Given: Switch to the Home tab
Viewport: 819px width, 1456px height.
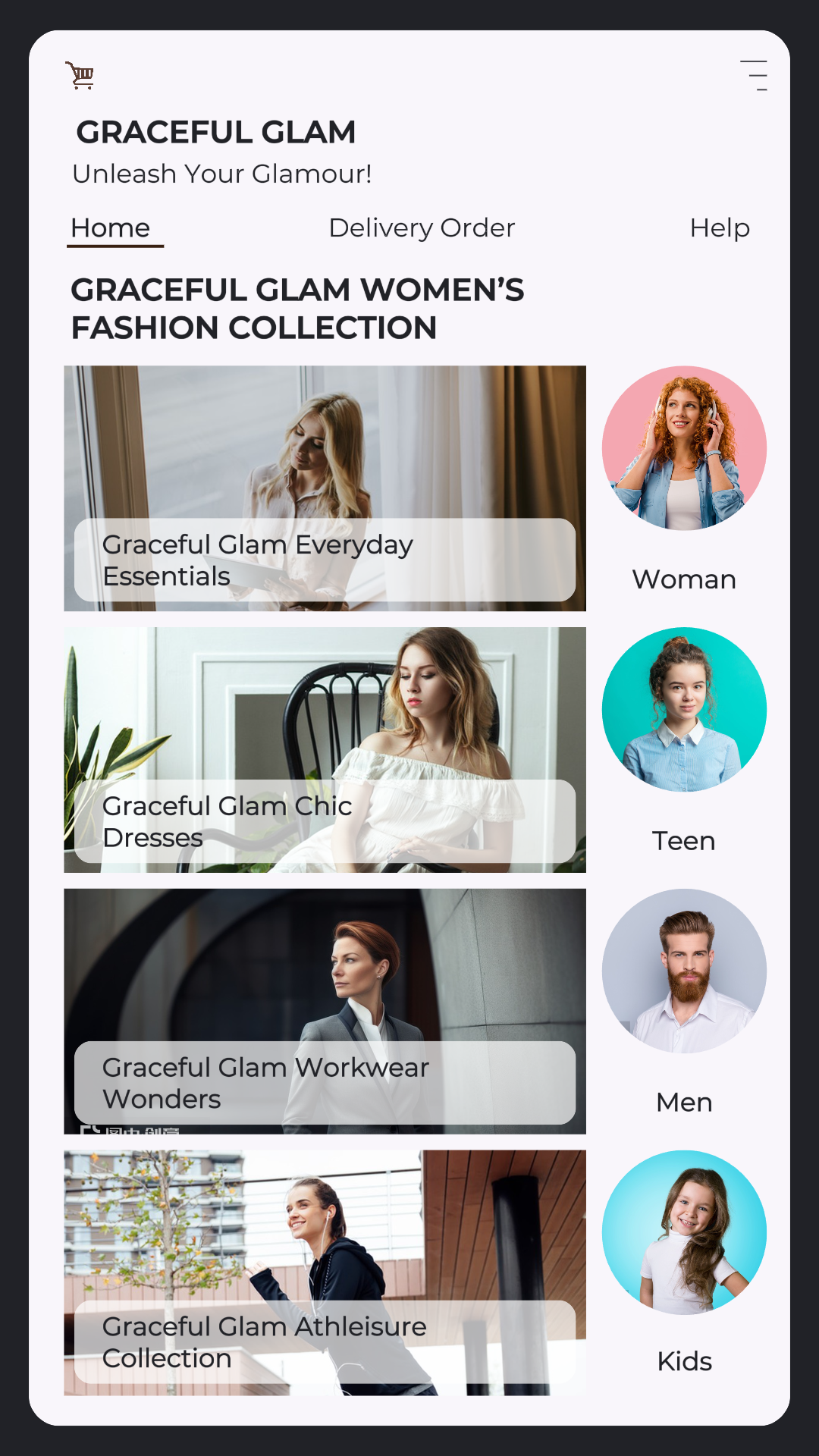Looking at the screenshot, I should coord(111,228).
